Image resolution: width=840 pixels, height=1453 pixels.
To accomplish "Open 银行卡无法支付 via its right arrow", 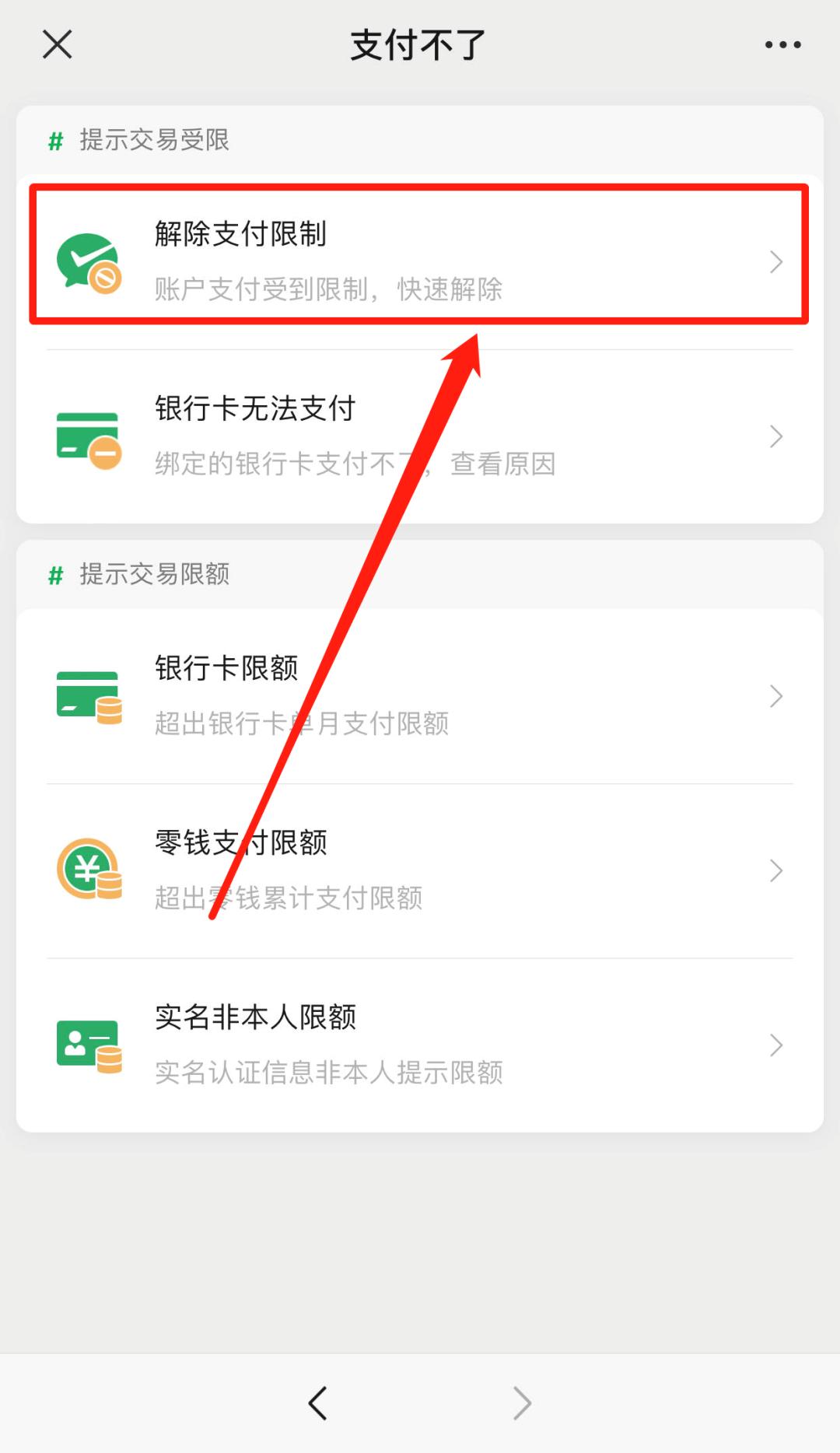I will point(775,436).
